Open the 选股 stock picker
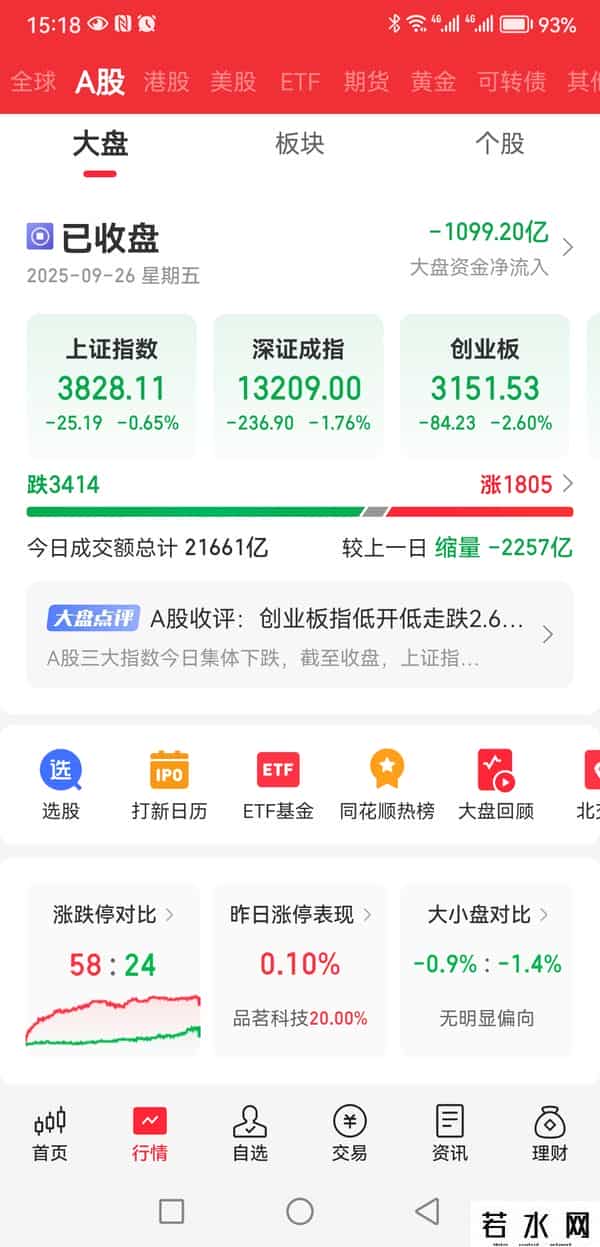This screenshot has height=1247, width=600. coord(61,784)
